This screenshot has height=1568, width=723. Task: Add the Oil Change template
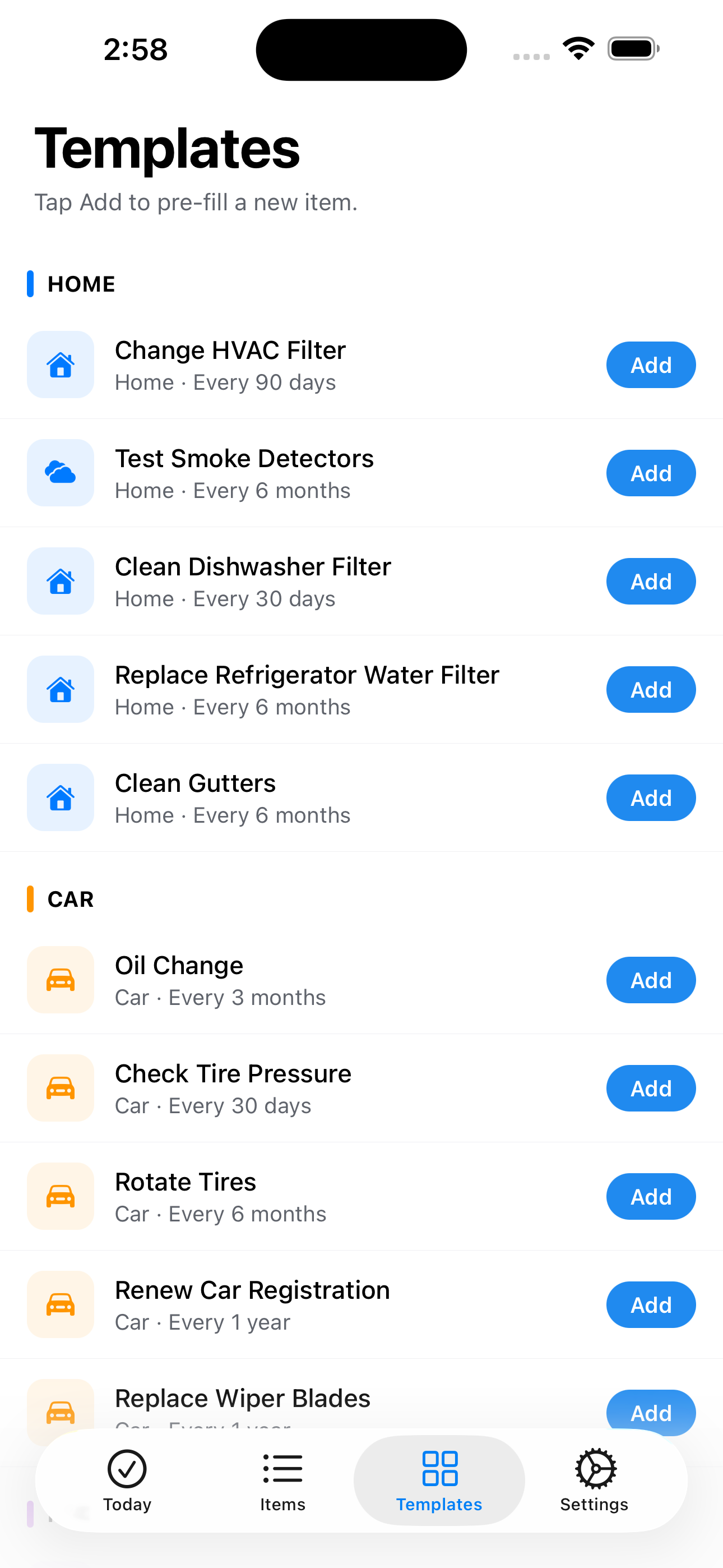(651, 980)
